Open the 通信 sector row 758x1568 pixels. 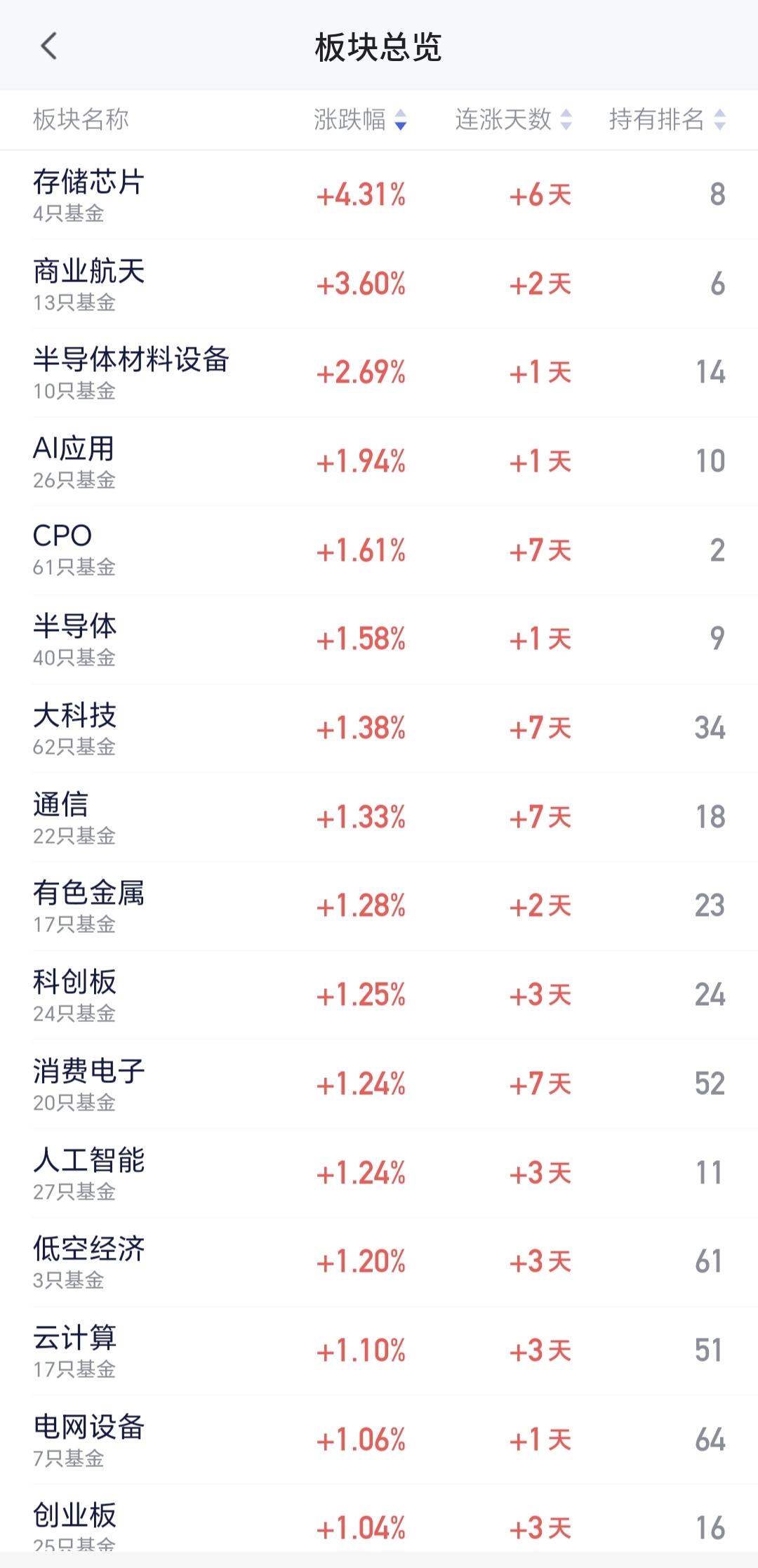point(379,817)
